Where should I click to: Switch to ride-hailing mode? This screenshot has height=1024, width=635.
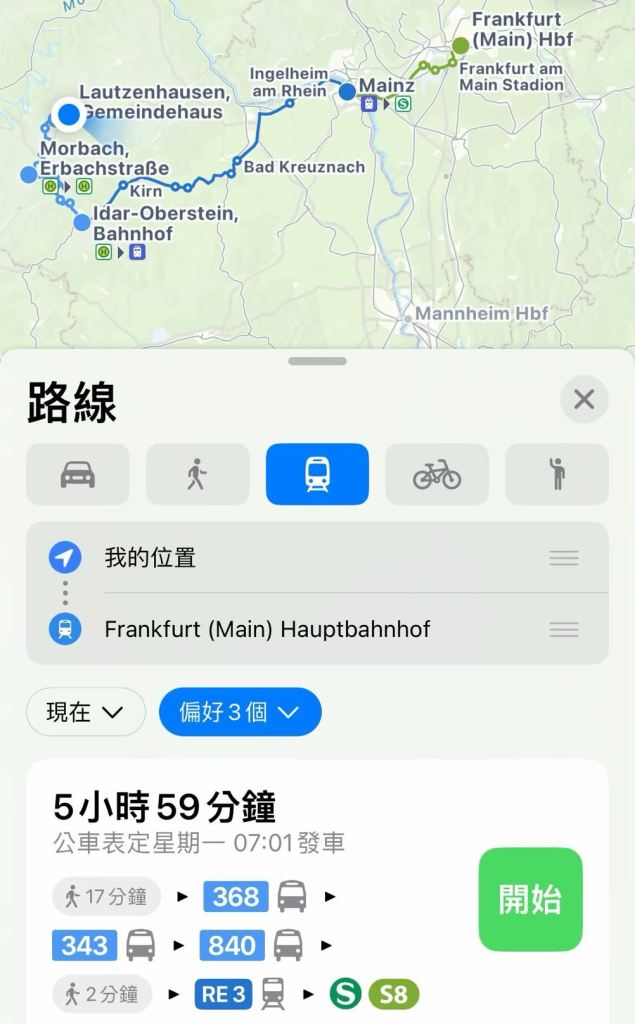557,474
